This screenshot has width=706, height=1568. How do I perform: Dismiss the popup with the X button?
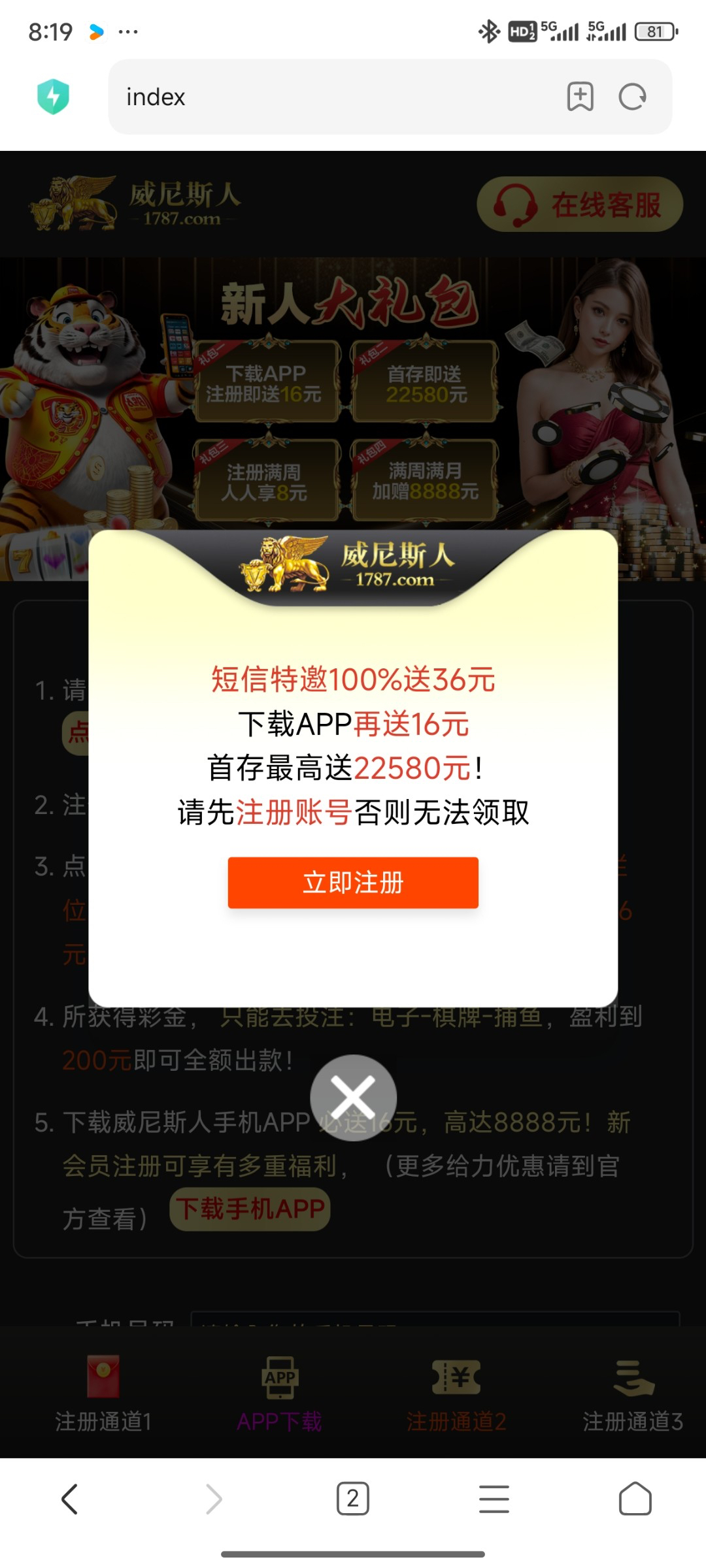click(x=353, y=1098)
